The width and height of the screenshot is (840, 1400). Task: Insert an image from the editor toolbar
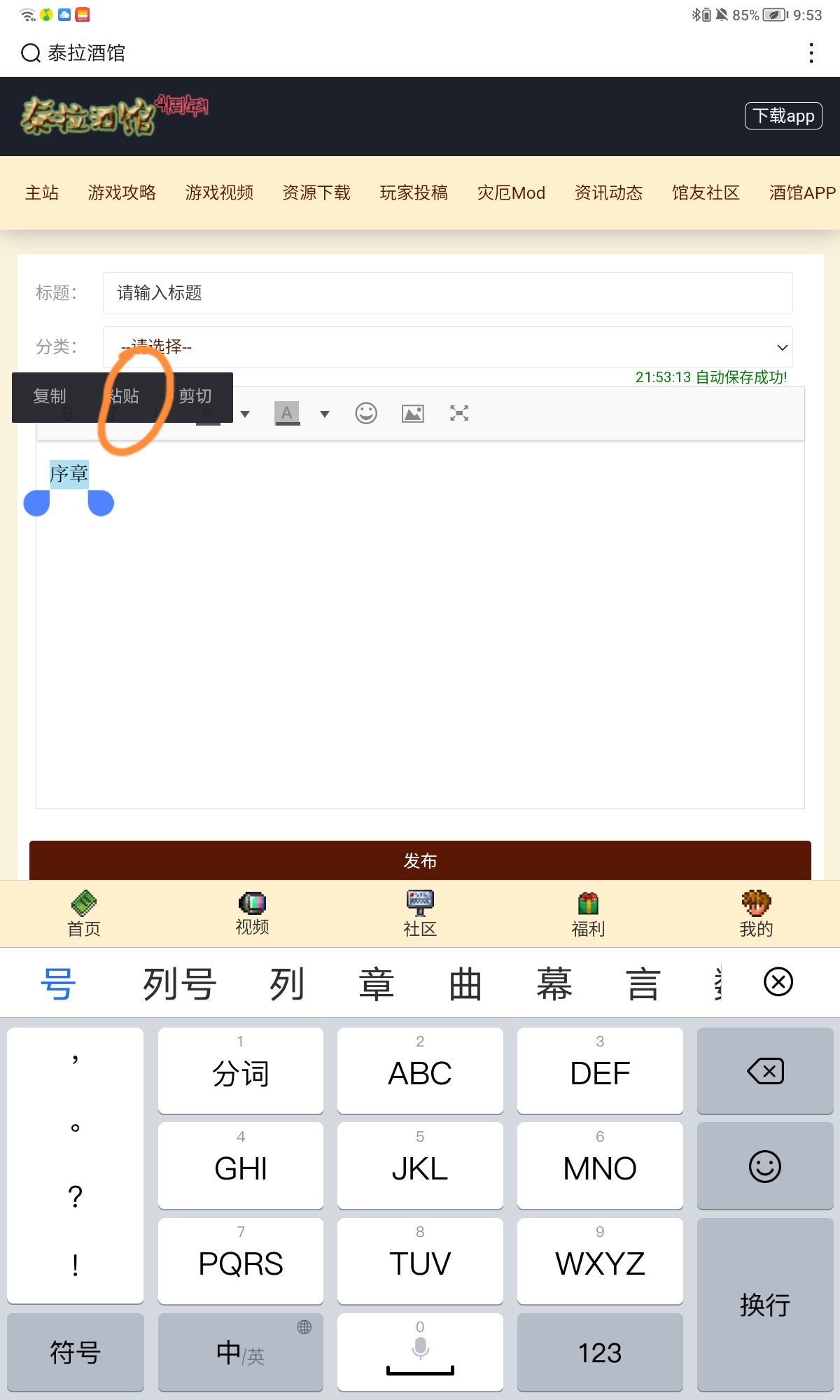[413, 414]
